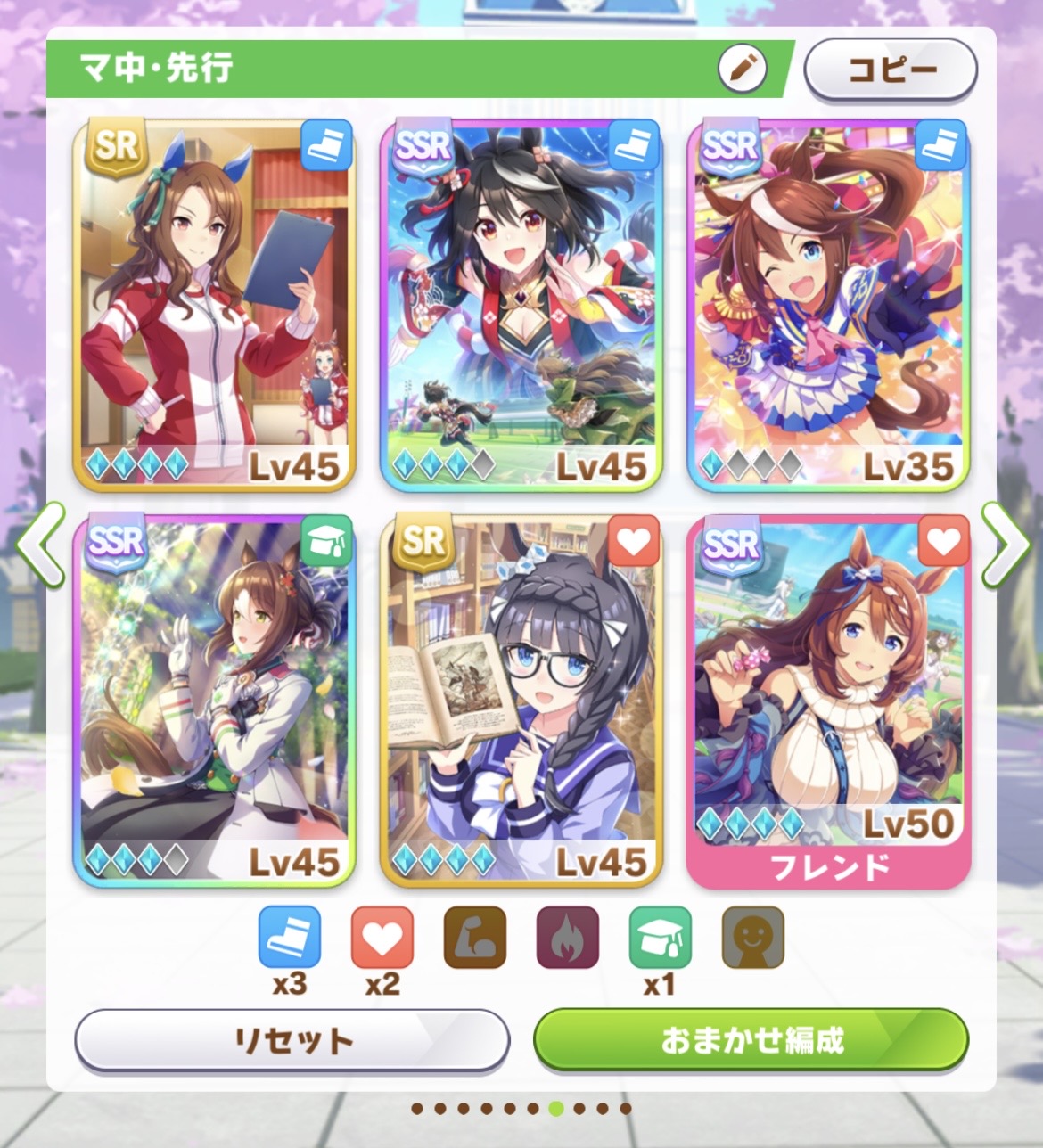Tap the コピー button
The image size is (1043, 1148).
(x=891, y=69)
